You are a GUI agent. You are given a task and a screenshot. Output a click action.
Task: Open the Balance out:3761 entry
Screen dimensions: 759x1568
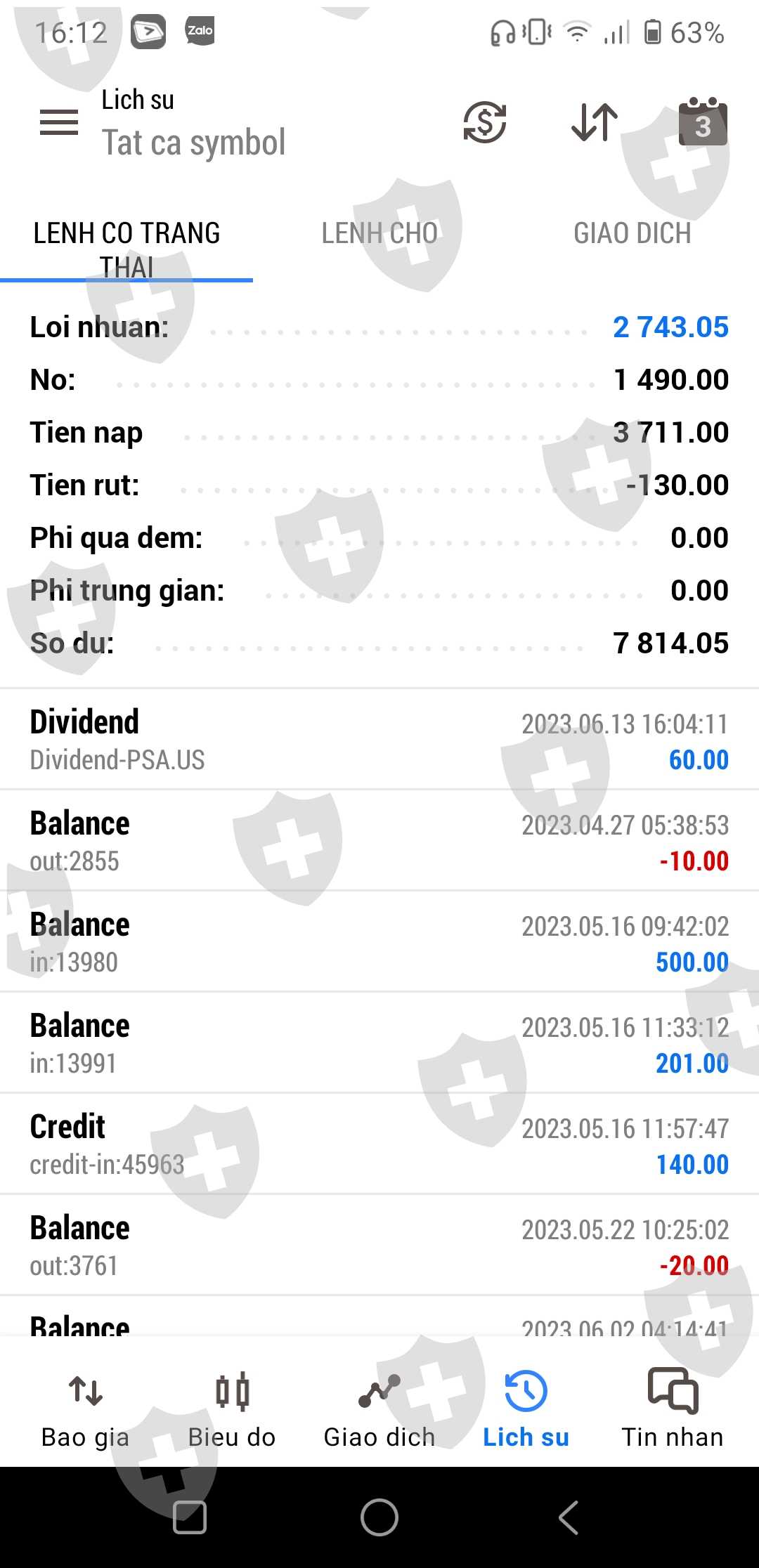[379, 1246]
